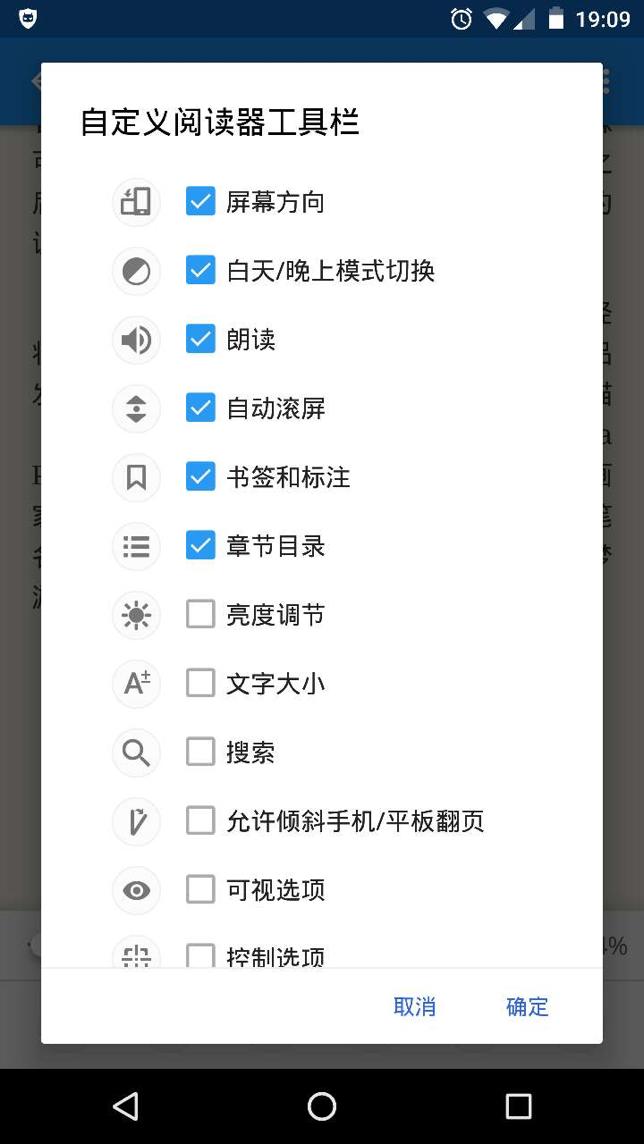Confirm toolbar settings with 确定

point(527,1007)
